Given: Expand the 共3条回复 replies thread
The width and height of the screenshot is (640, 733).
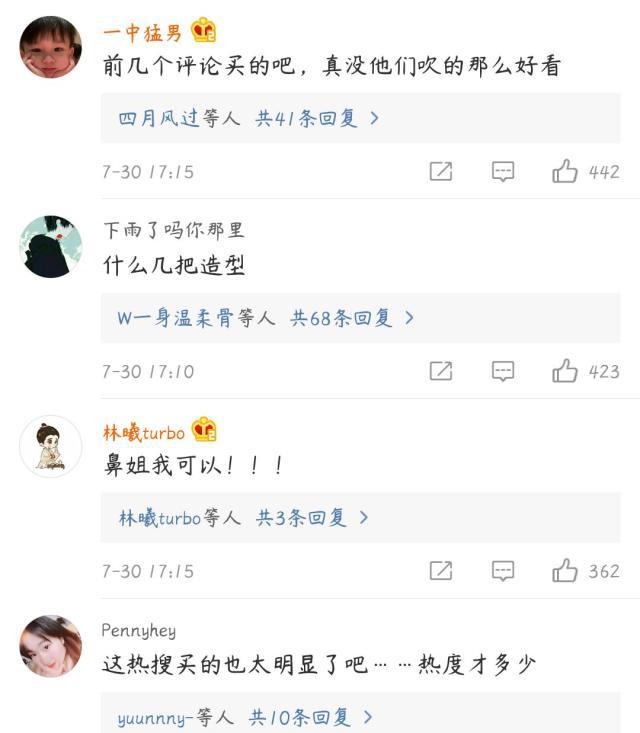Looking at the screenshot, I should pyautogui.click(x=312, y=518).
